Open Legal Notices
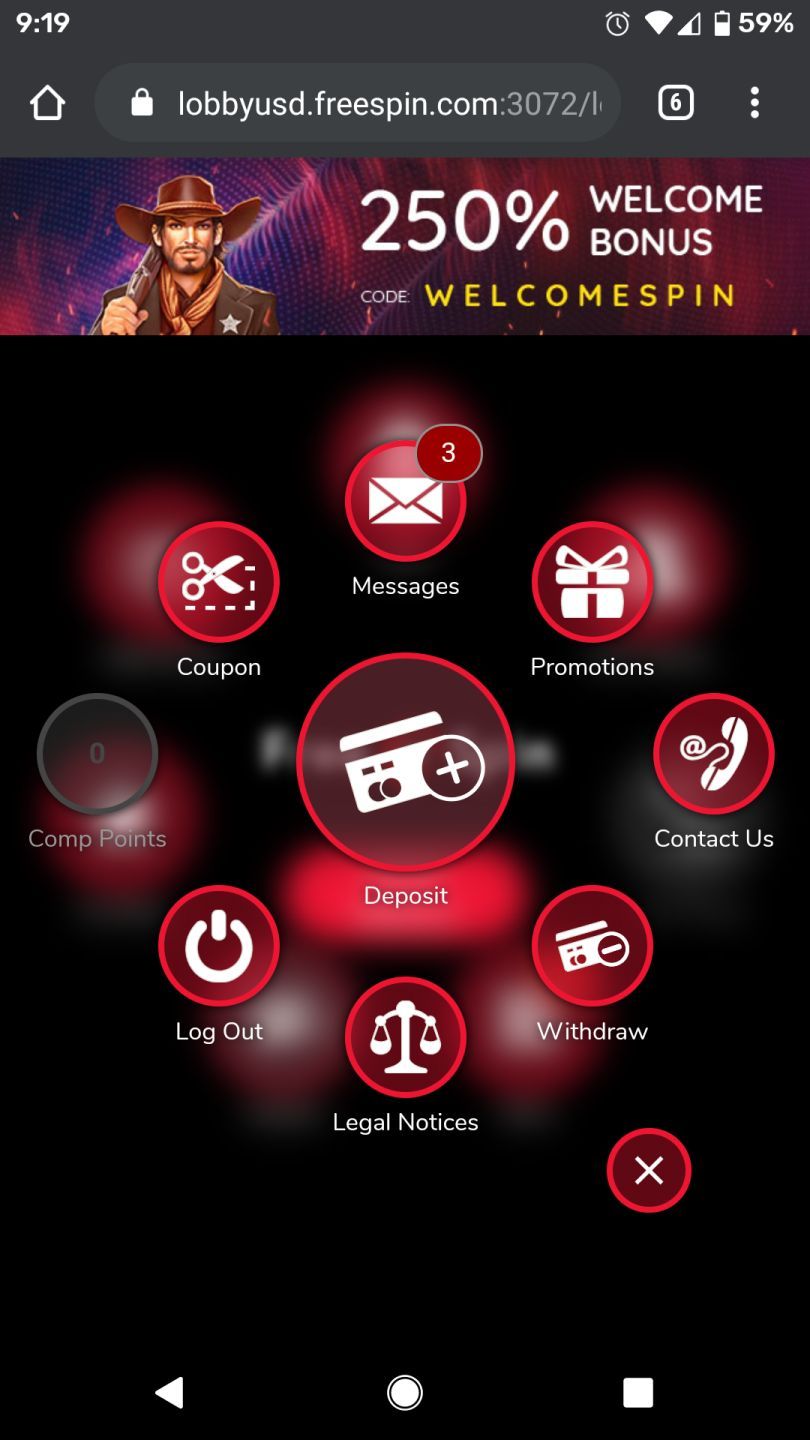 tap(405, 1037)
